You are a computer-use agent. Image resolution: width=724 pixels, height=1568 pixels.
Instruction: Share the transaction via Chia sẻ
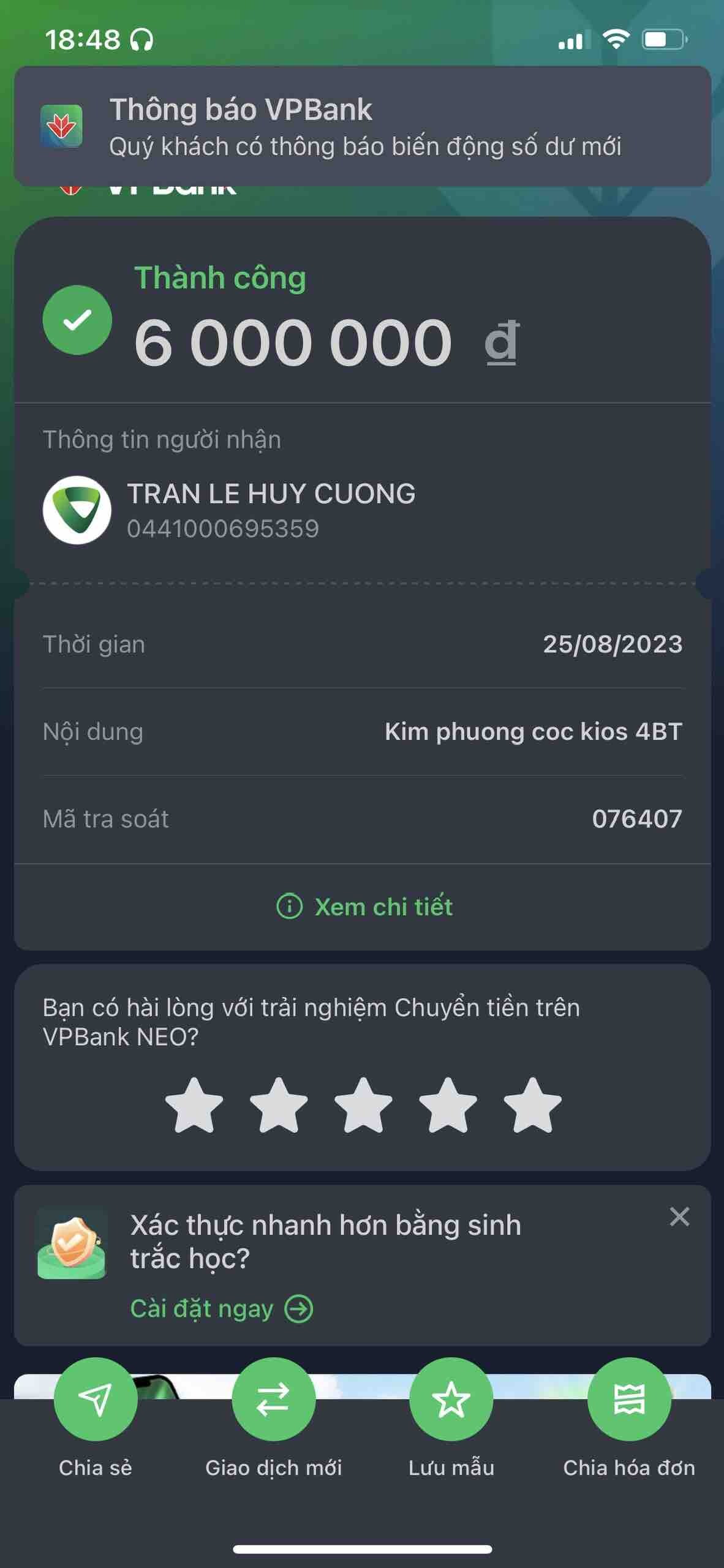[x=95, y=1400]
